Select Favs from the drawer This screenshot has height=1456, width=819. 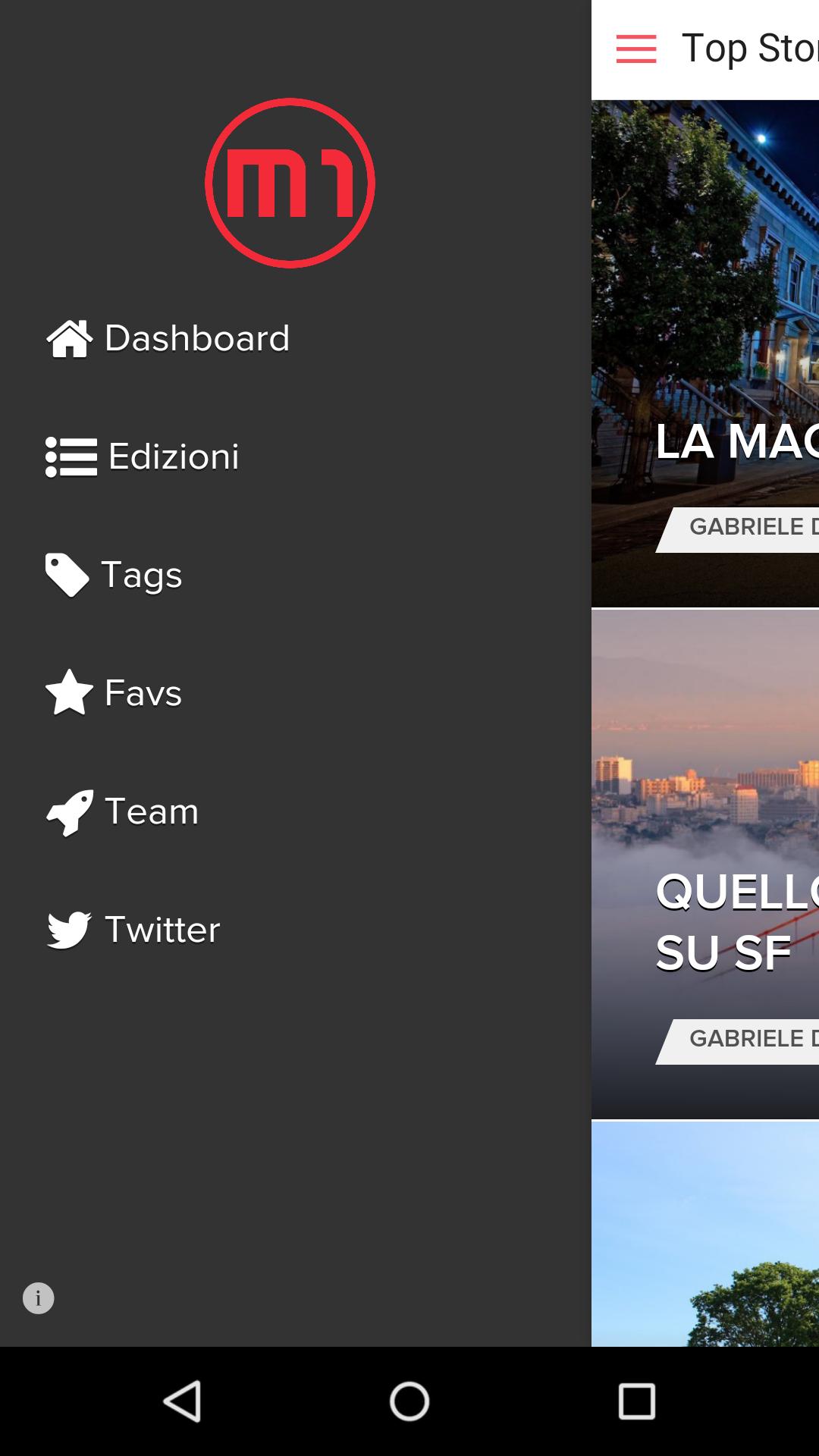114,693
